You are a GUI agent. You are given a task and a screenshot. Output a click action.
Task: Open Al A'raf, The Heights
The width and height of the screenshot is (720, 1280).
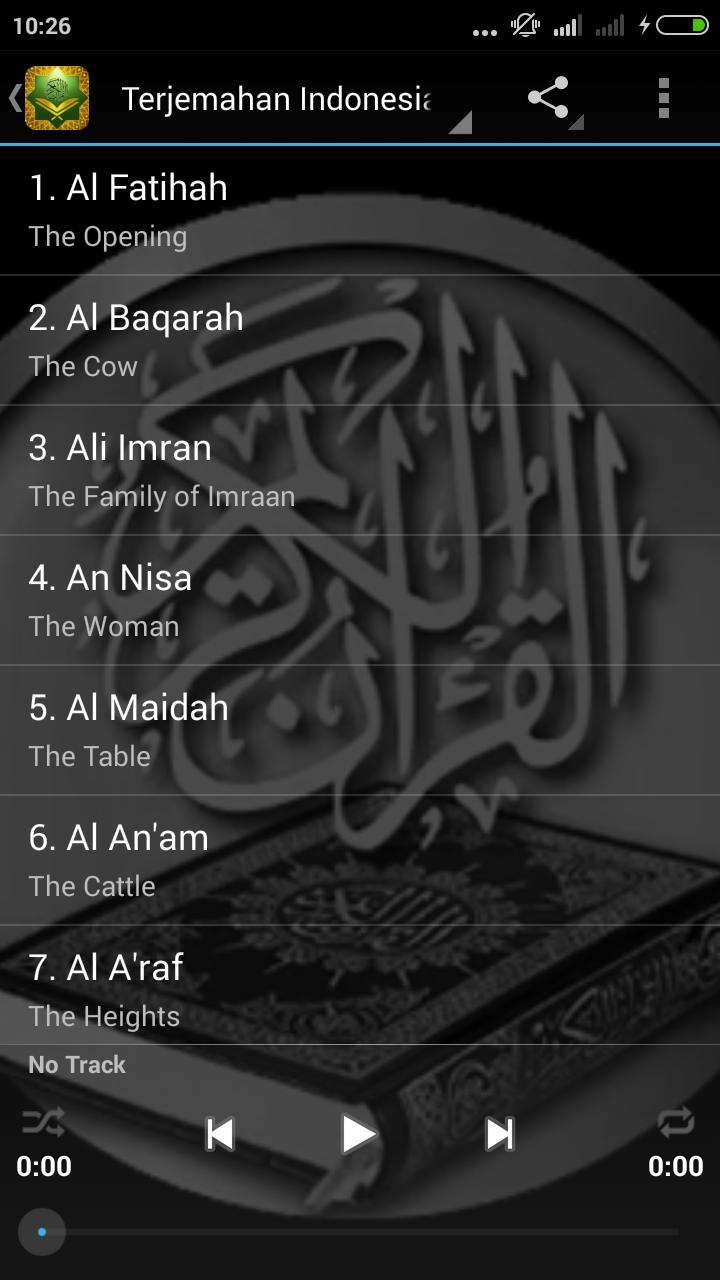coord(360,987)
